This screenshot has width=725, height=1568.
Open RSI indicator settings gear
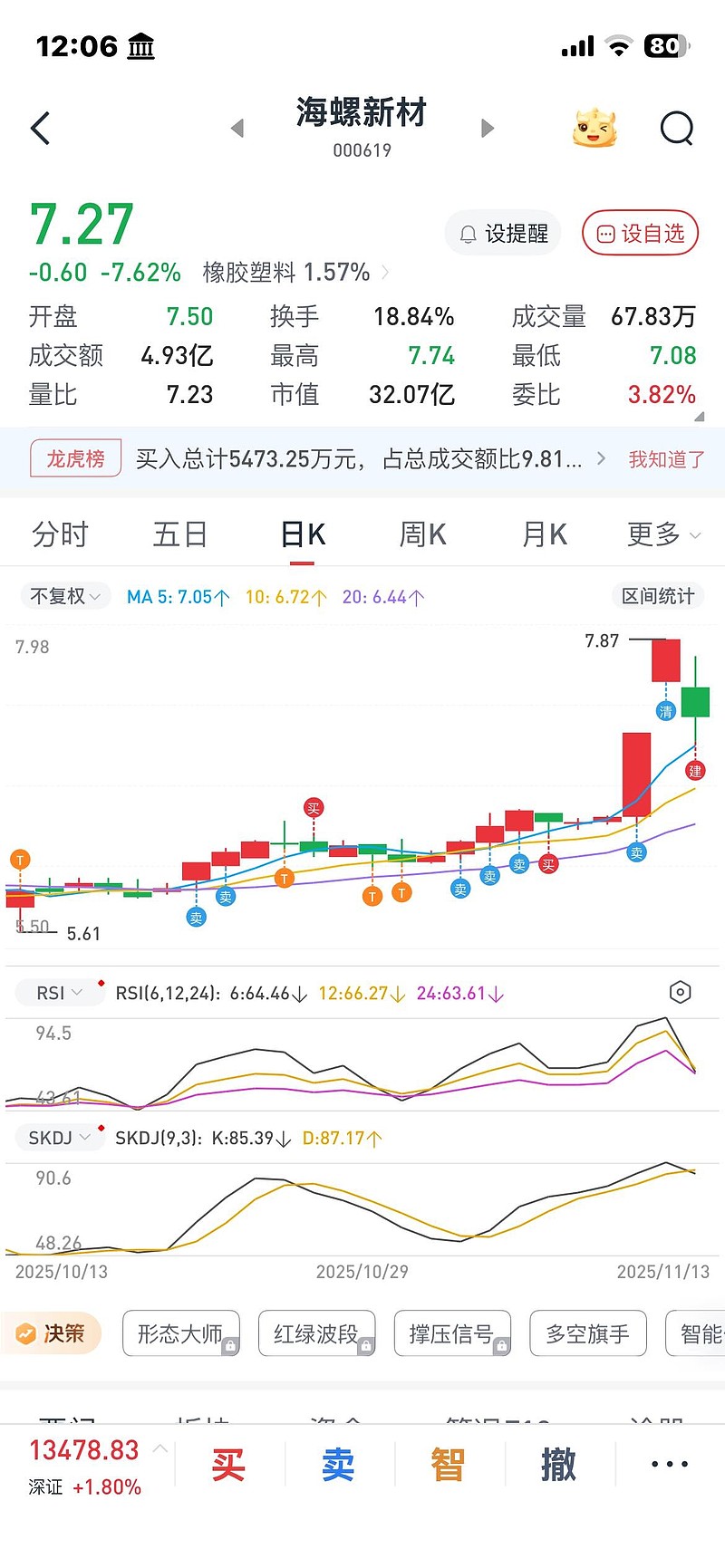(680, 992)
